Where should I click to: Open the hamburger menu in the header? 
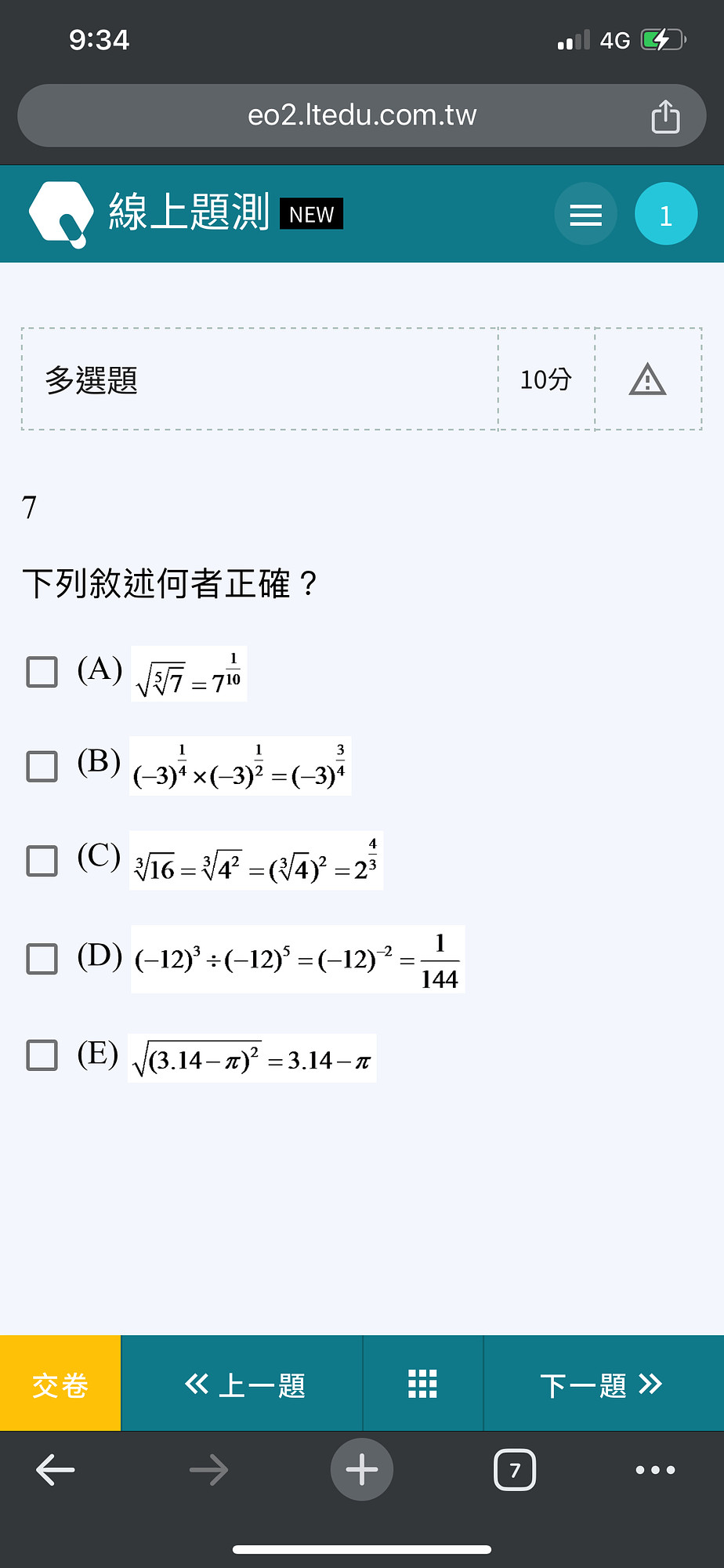(586, 214)
